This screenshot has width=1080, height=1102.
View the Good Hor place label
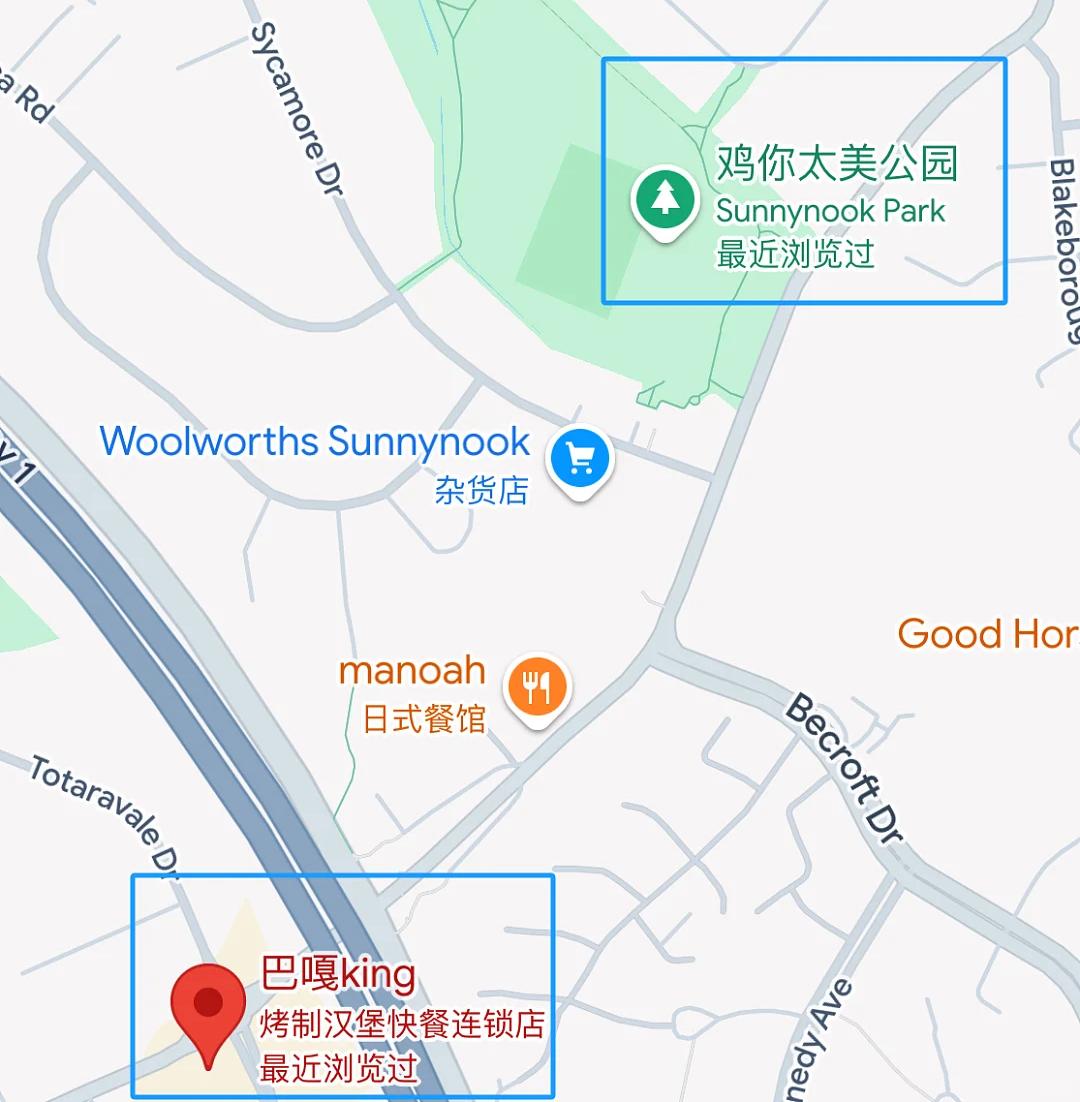point(986,634)
